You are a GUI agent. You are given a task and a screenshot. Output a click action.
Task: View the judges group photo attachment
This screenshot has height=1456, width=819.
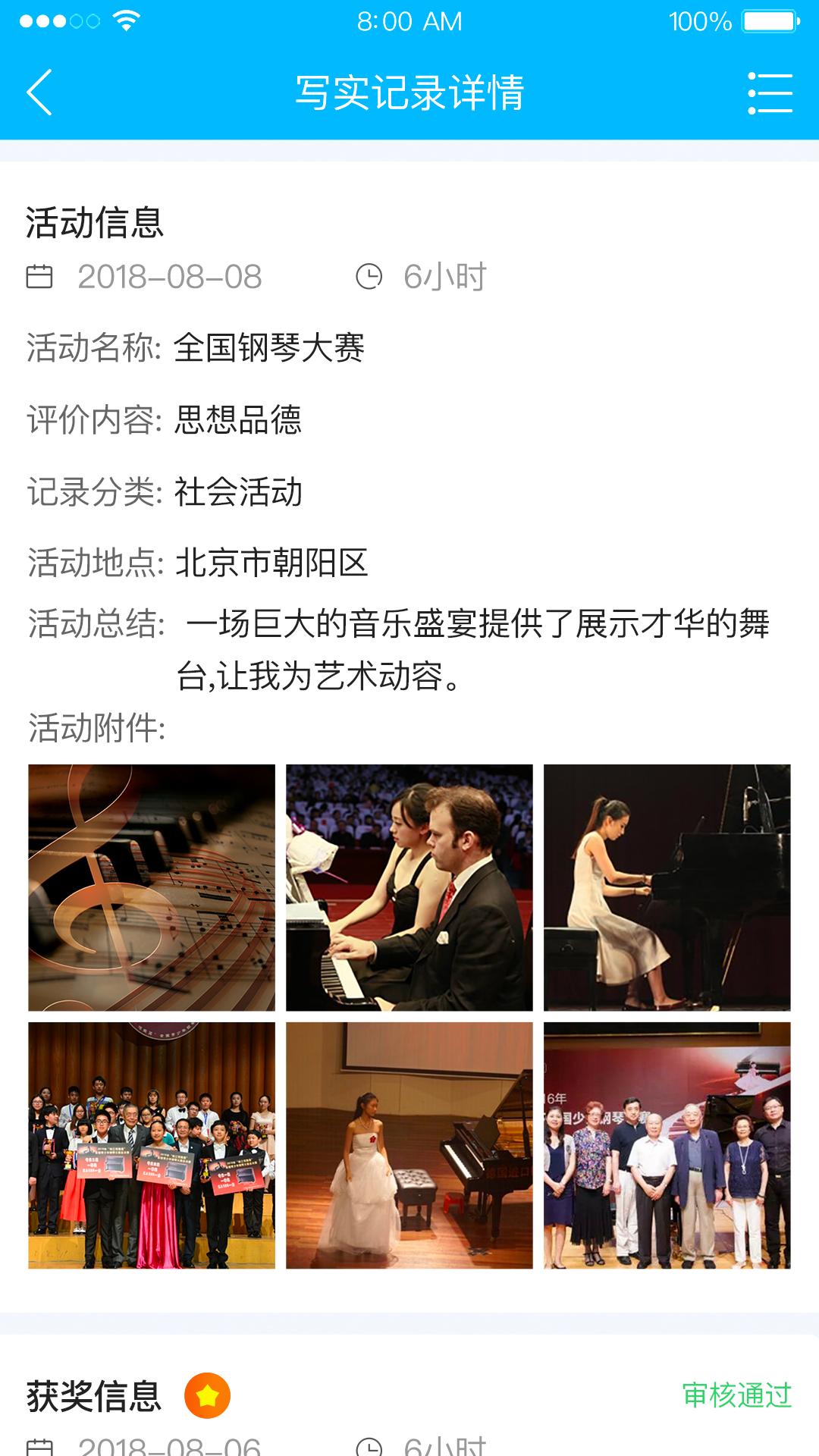point(667,1145)
